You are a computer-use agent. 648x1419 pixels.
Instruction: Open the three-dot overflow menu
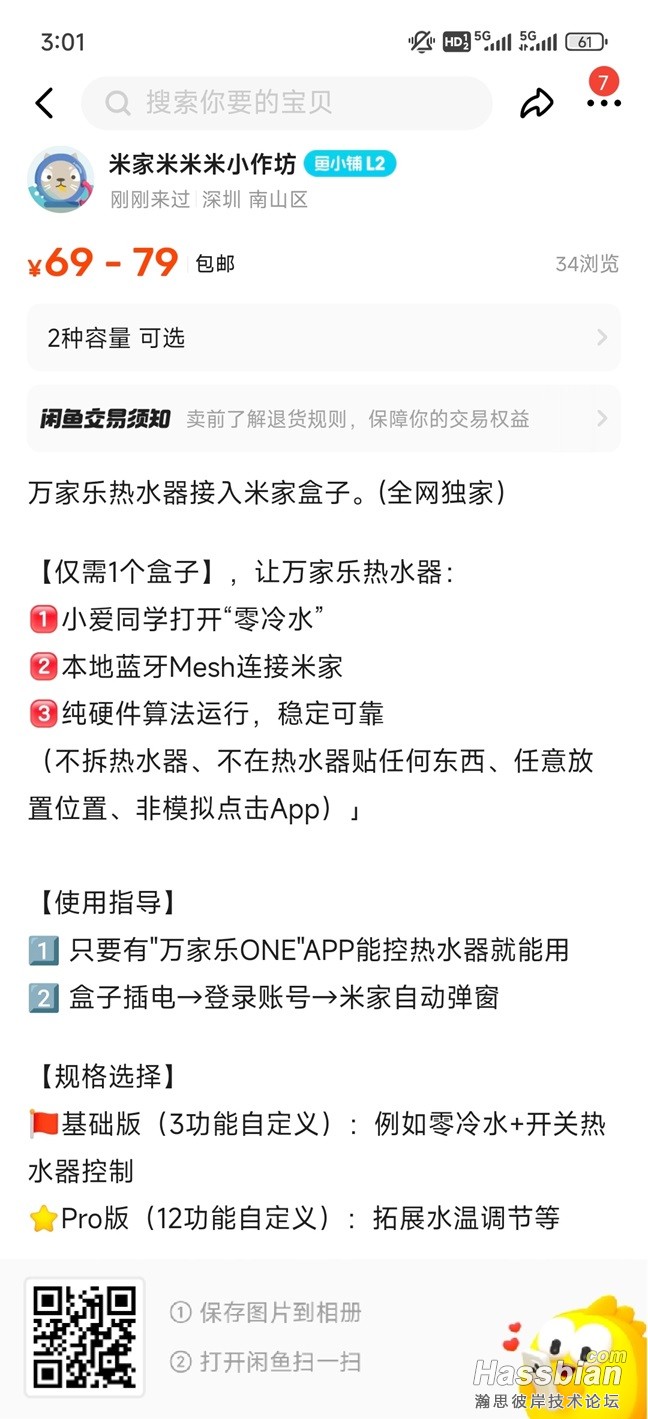[603, 103]
